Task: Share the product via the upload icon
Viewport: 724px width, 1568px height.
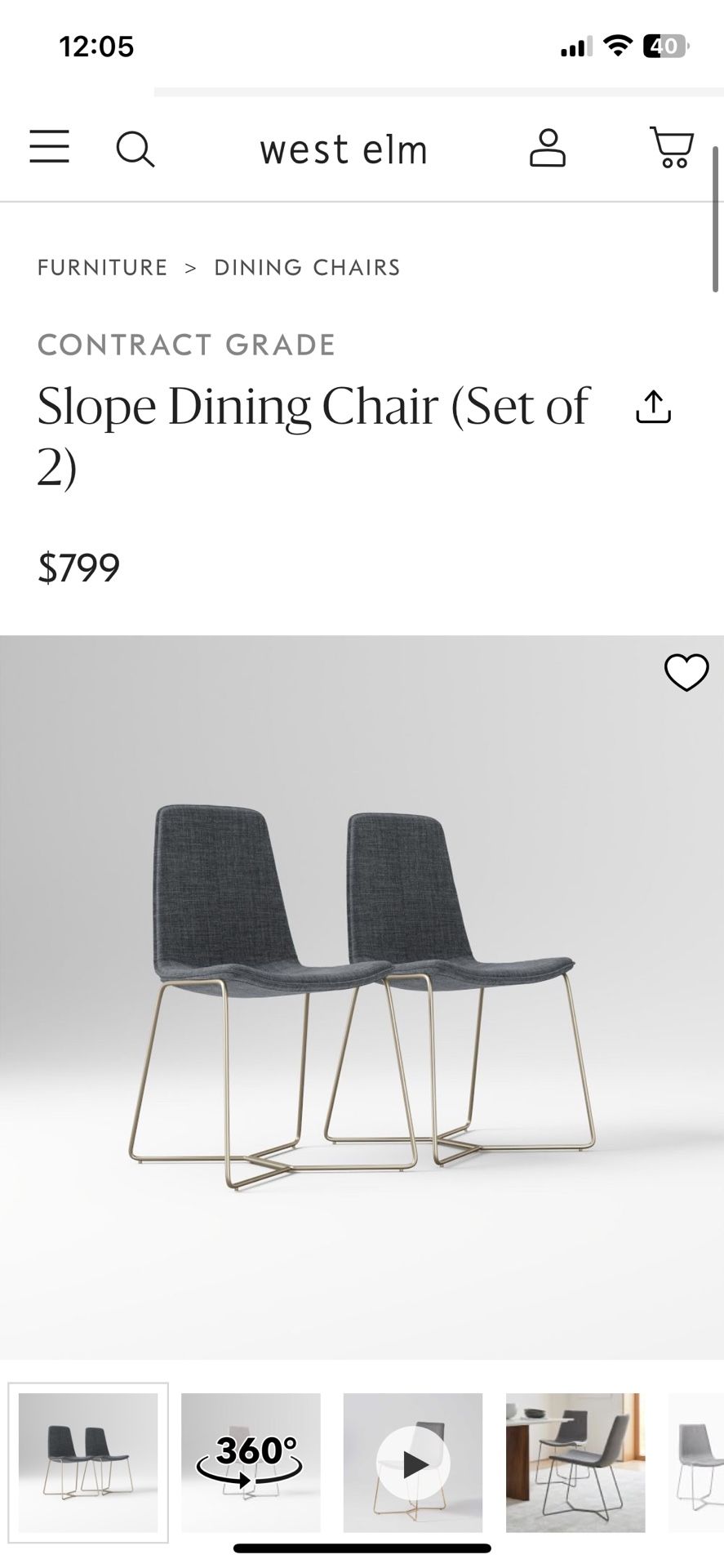Action: 653,406
